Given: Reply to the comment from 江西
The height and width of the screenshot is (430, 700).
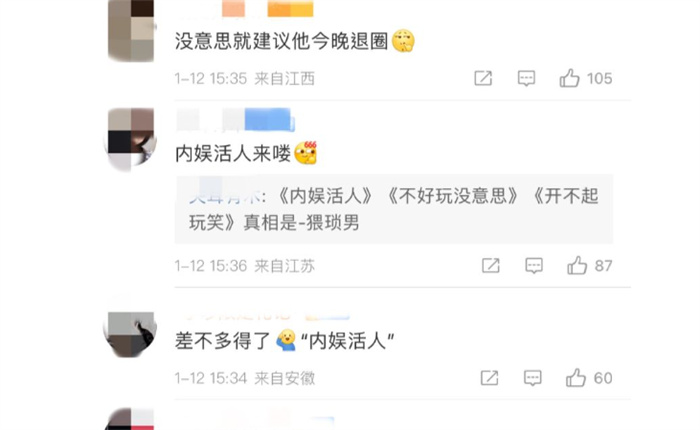Looking at the screenshot, I should pos(527,78).
